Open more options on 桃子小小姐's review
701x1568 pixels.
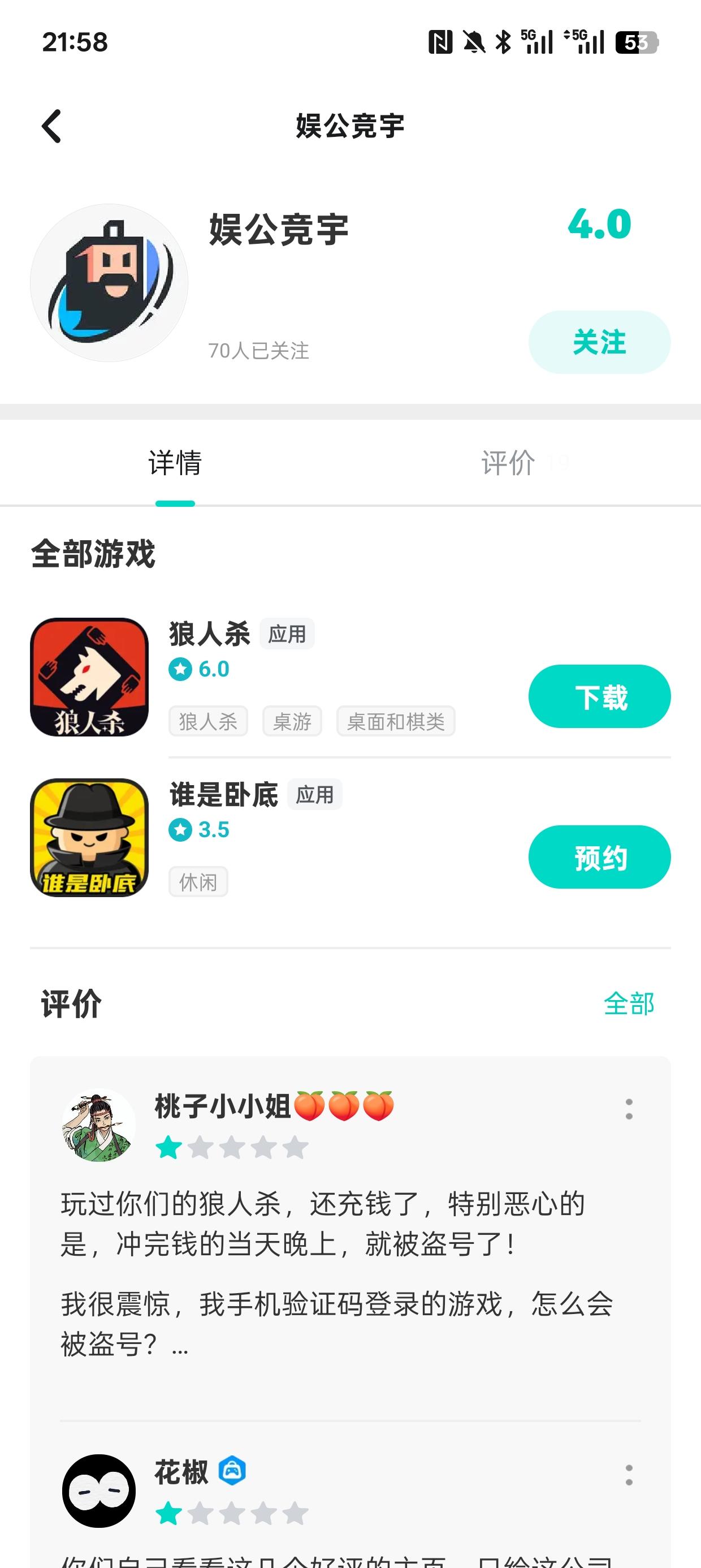629,1109
